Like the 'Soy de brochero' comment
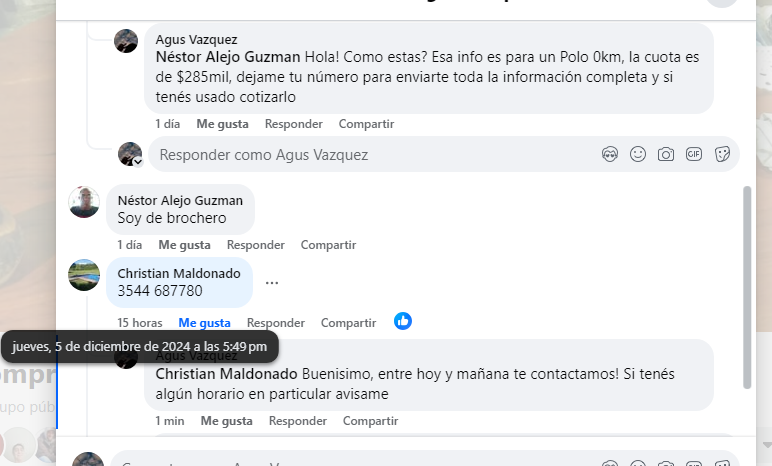The height and width of the screenshot is (466, 772). [184, 245]
